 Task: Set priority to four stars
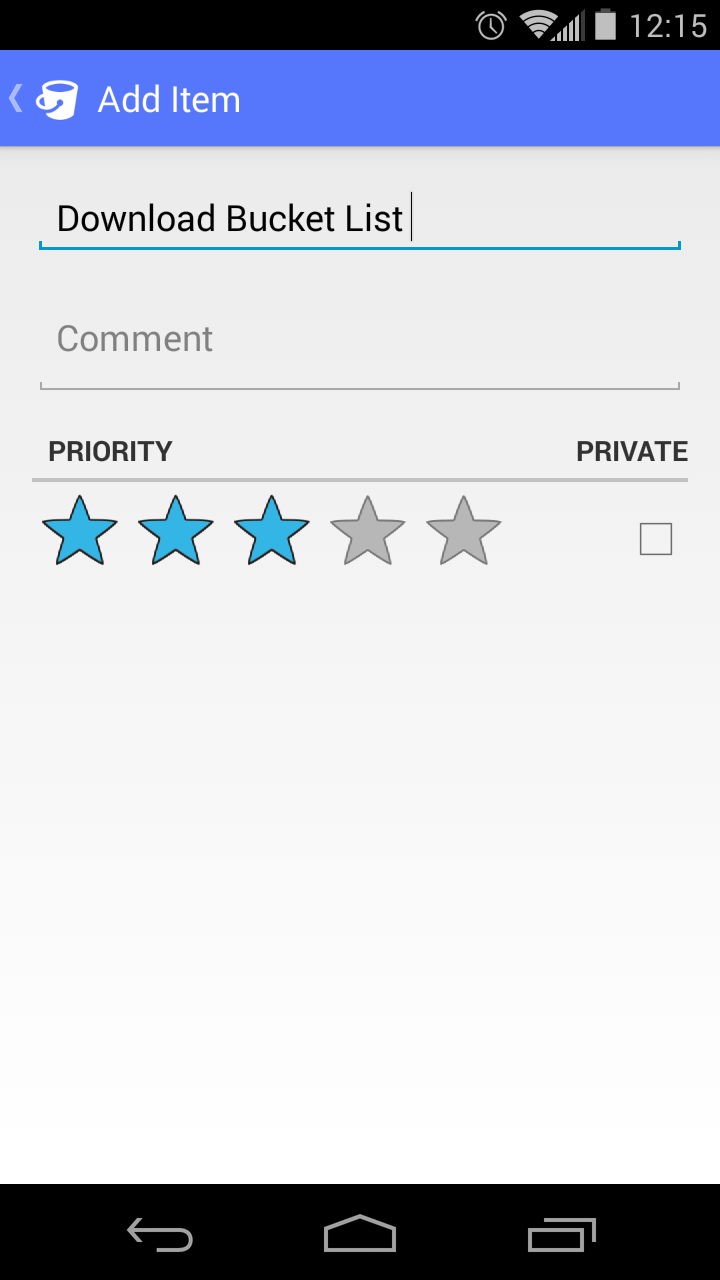point(367,531)
